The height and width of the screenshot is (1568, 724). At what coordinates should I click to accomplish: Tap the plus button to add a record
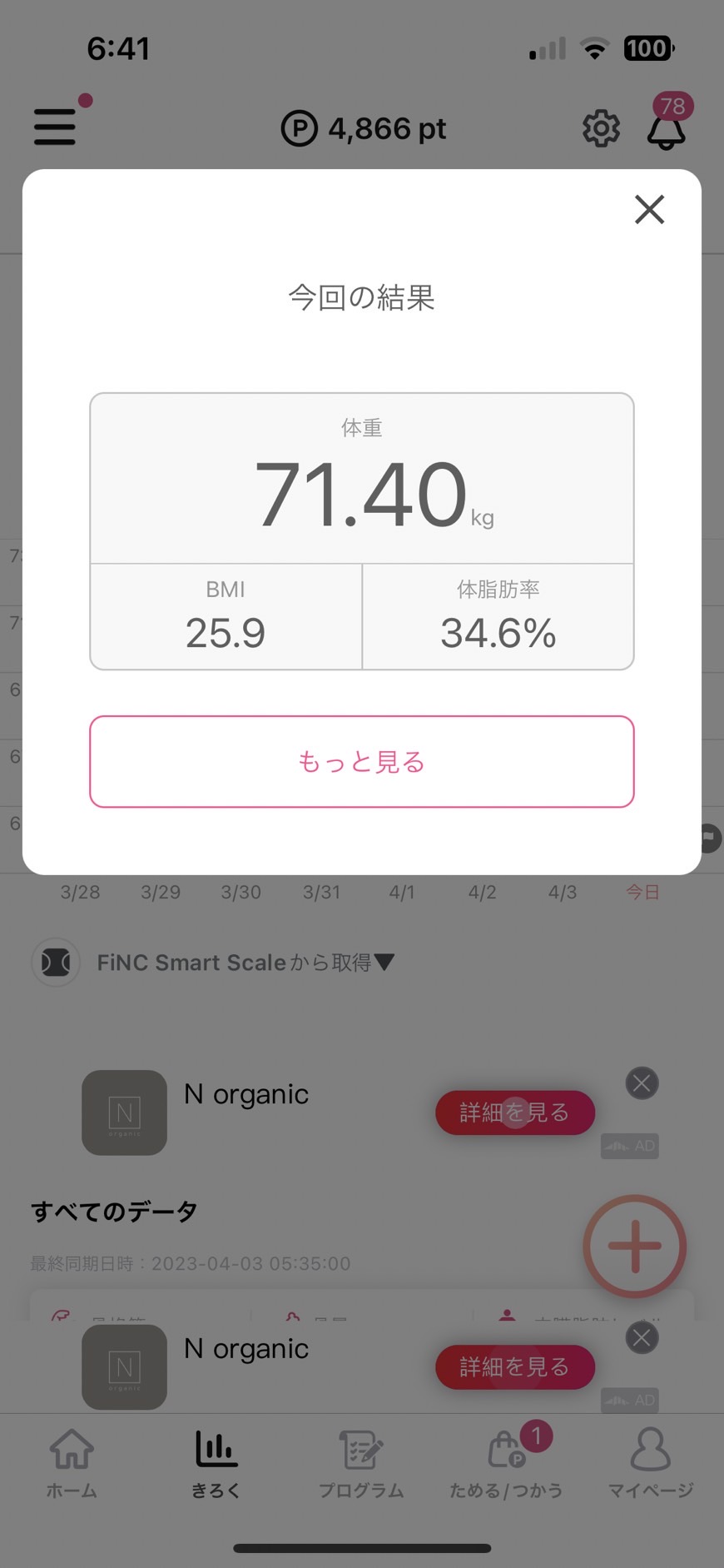635,1246
